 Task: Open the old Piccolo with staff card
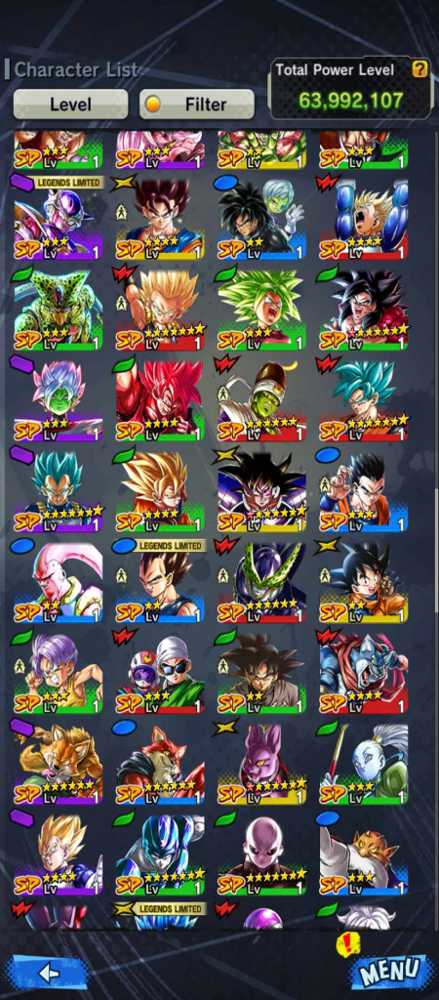point(262,401)
